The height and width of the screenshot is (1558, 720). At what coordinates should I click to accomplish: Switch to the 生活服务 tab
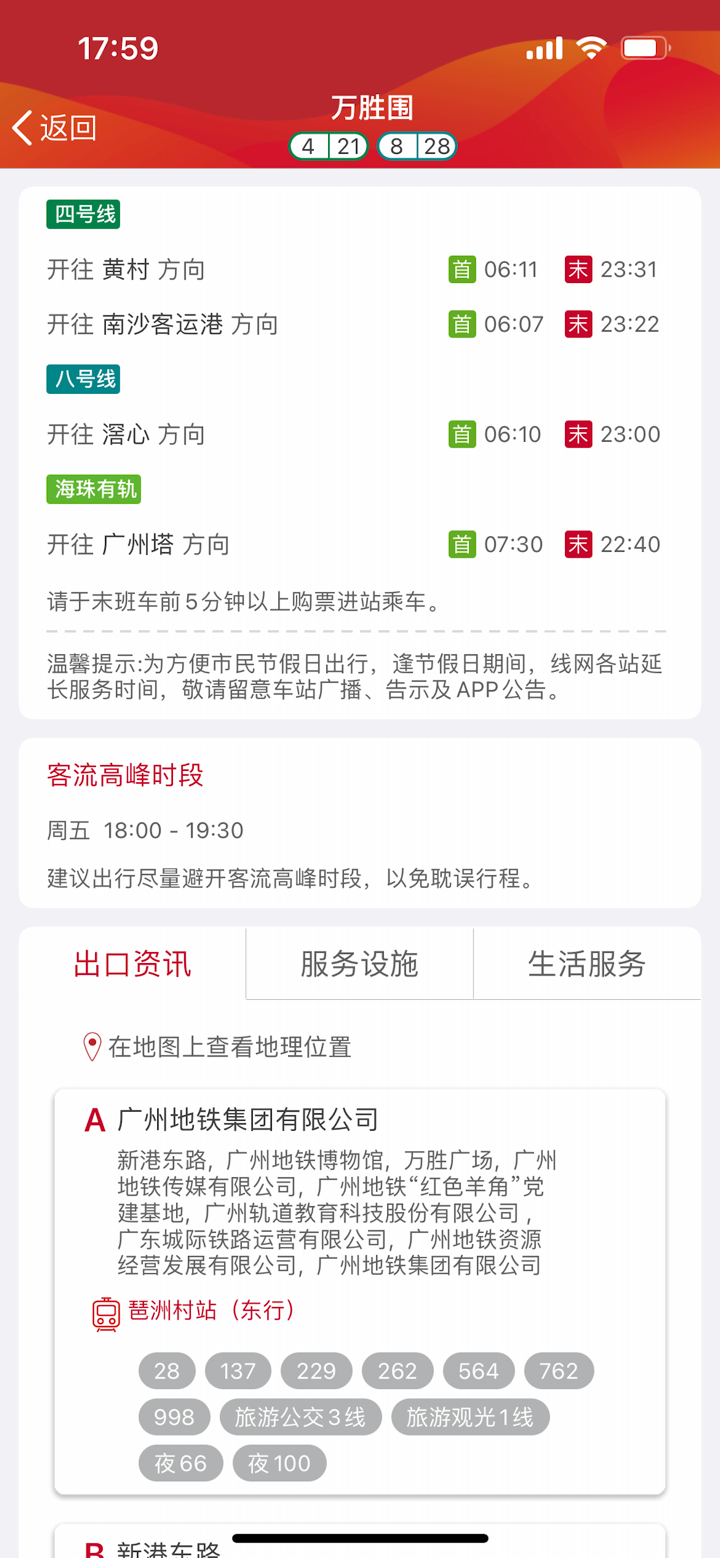pyautogui.click(x=586, y=962)
